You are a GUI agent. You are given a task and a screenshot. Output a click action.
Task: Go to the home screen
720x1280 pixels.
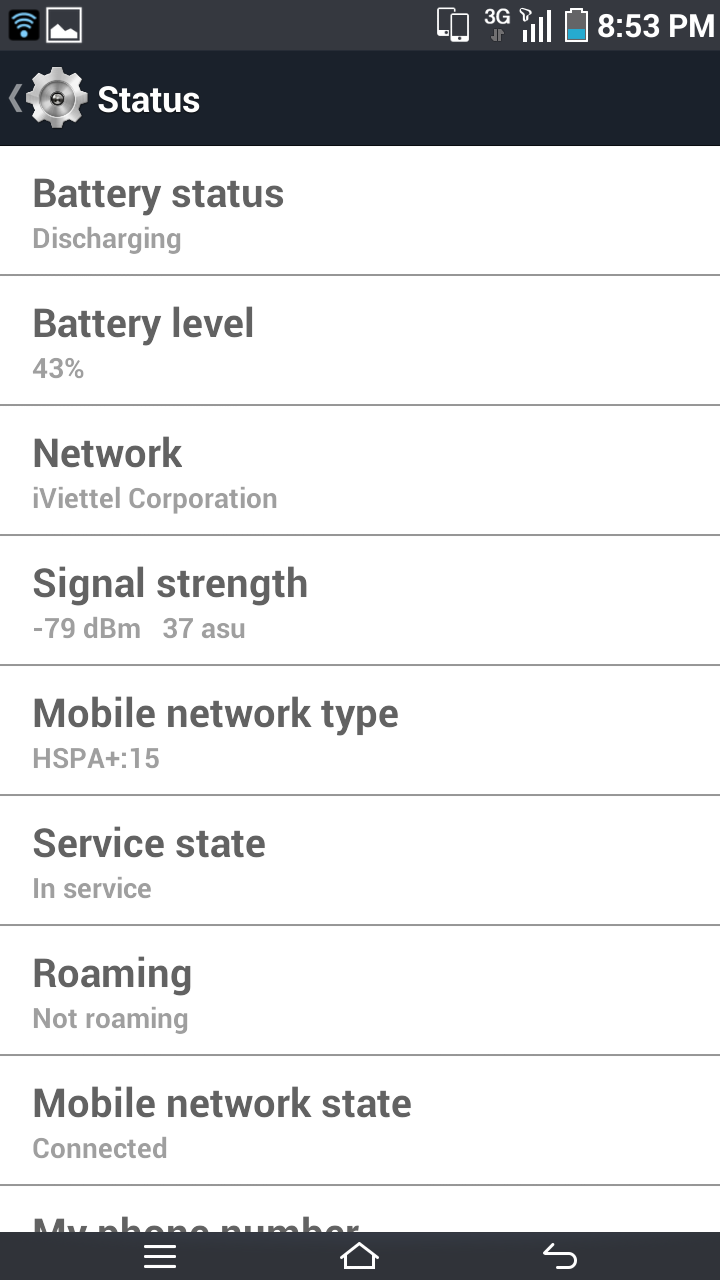(x=359, y=1256)
